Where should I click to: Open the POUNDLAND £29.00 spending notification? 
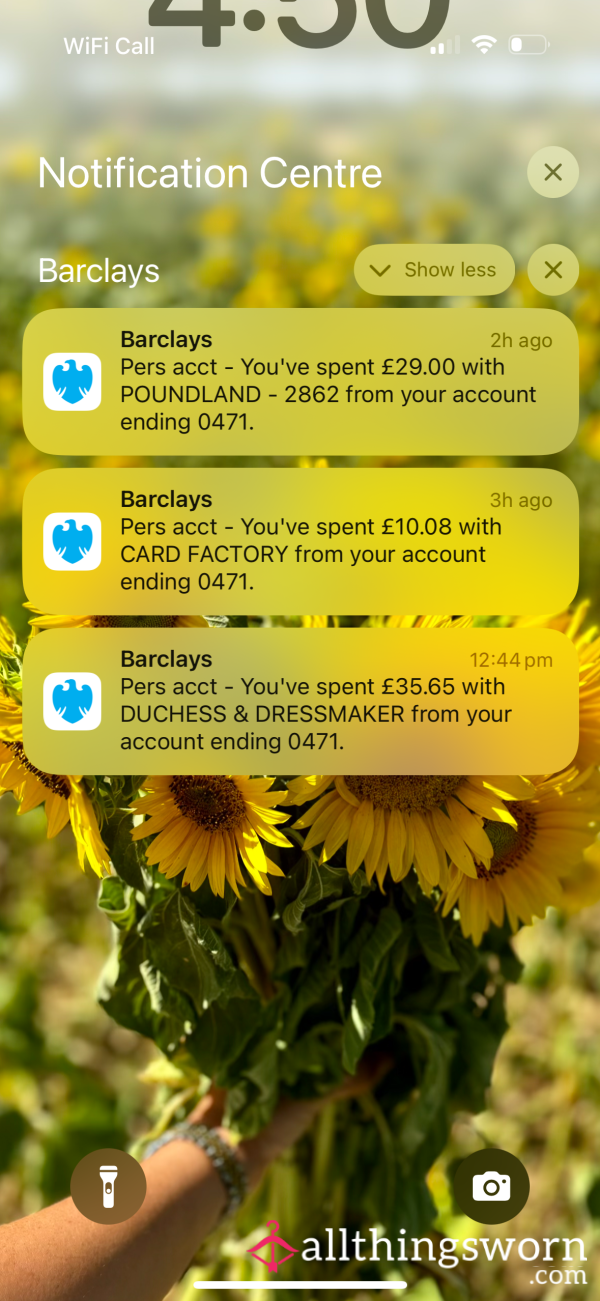tap(300, 381)
